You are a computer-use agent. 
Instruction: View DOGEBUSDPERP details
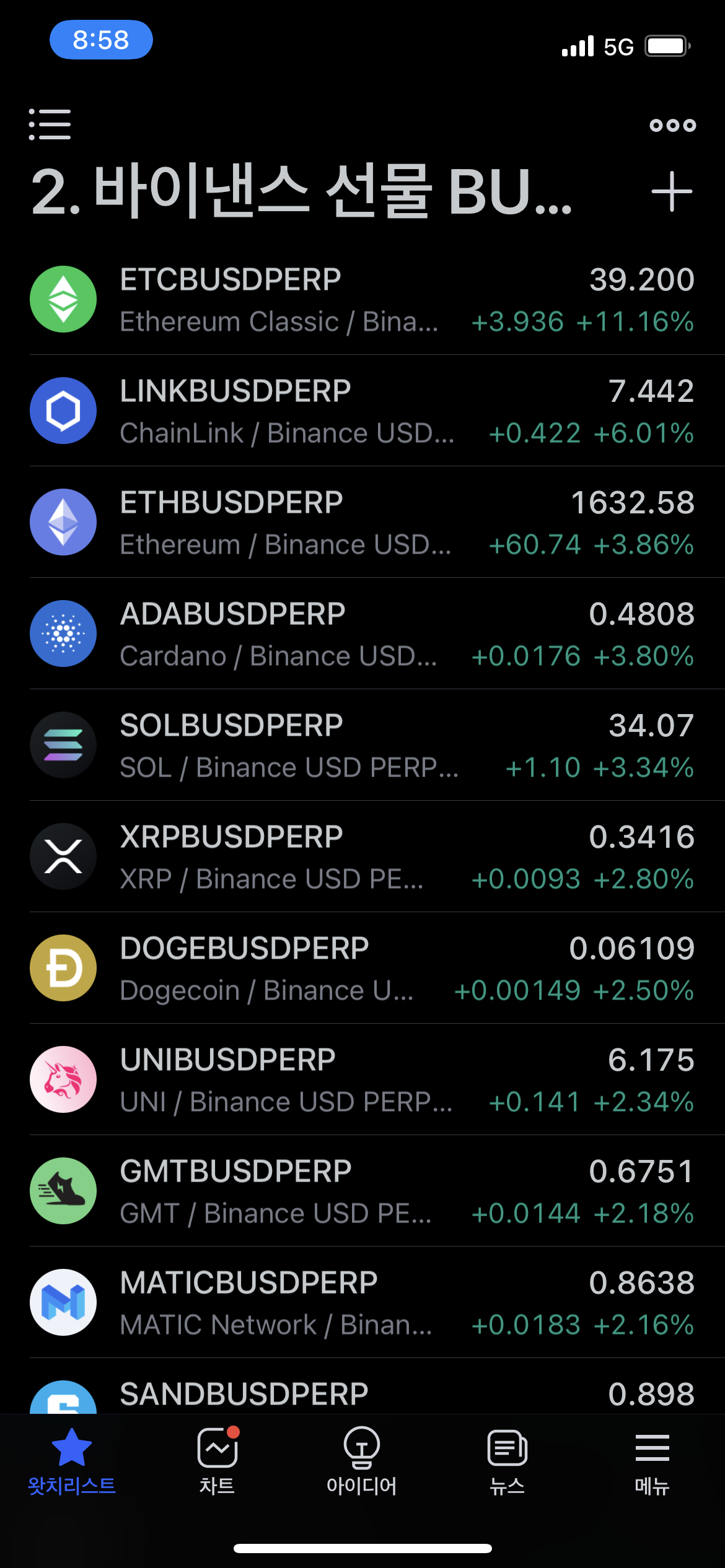click(362, 968)
